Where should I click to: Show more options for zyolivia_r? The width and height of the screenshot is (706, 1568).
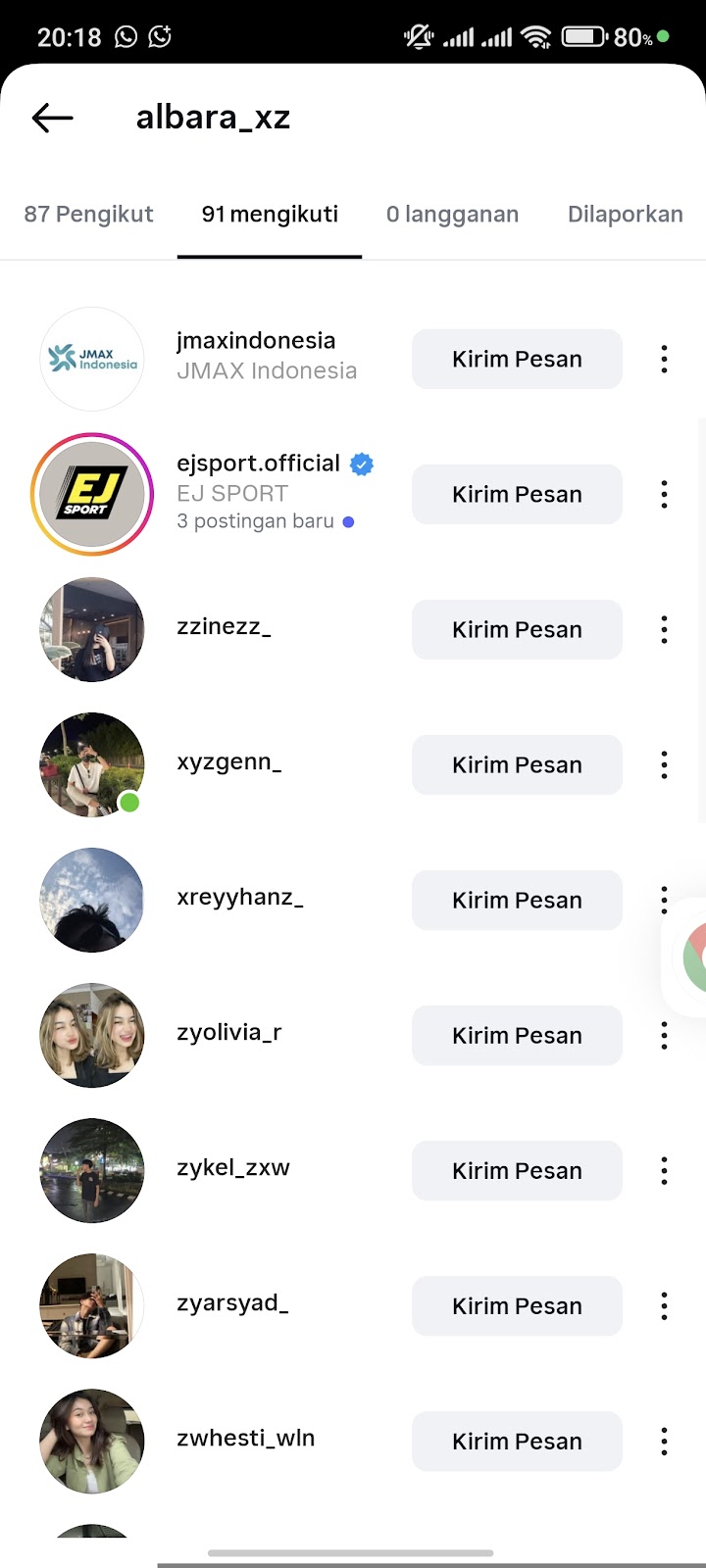(664, 1036)
